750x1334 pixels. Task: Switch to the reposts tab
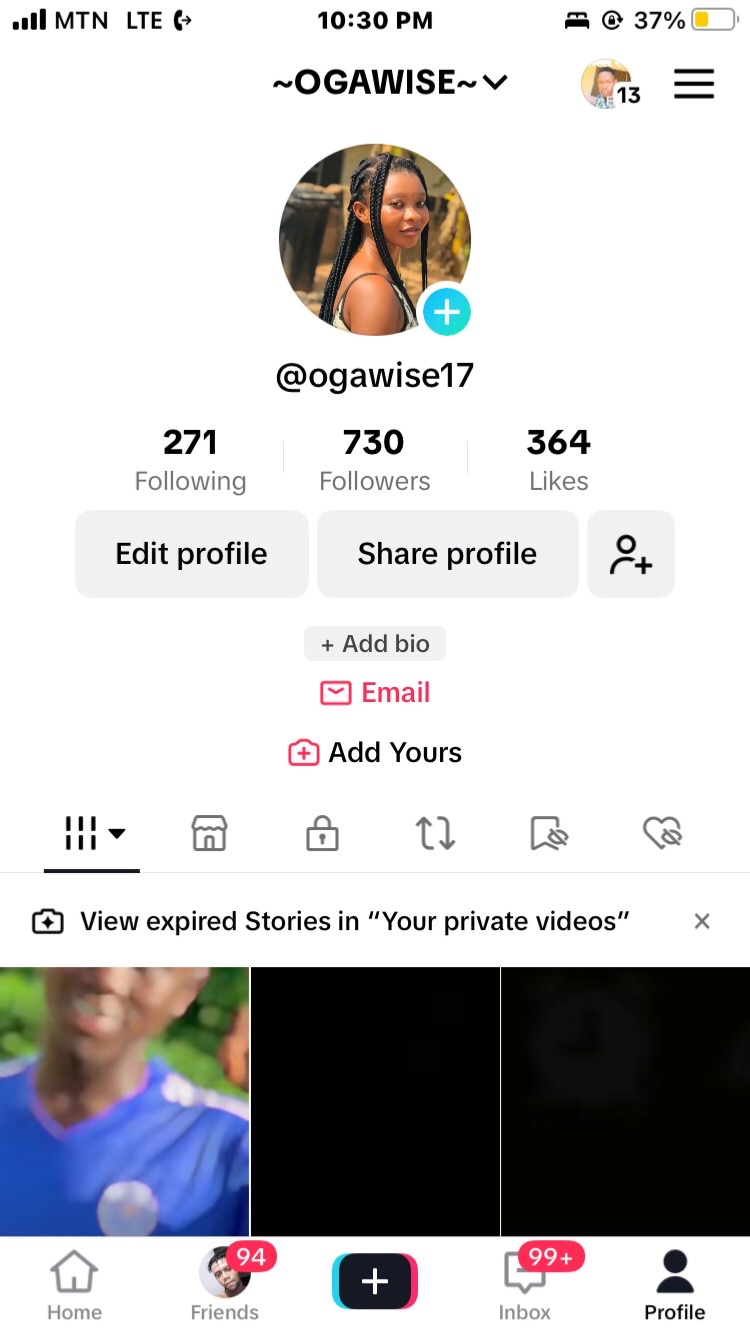click(x=435, y=832)
